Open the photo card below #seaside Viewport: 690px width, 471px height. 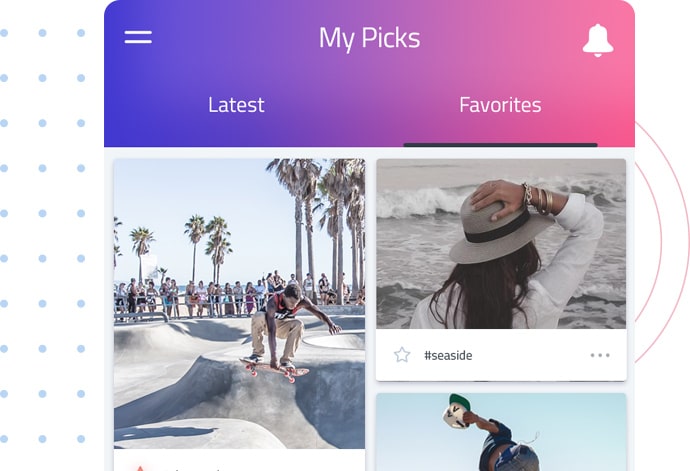coord(501,431)
